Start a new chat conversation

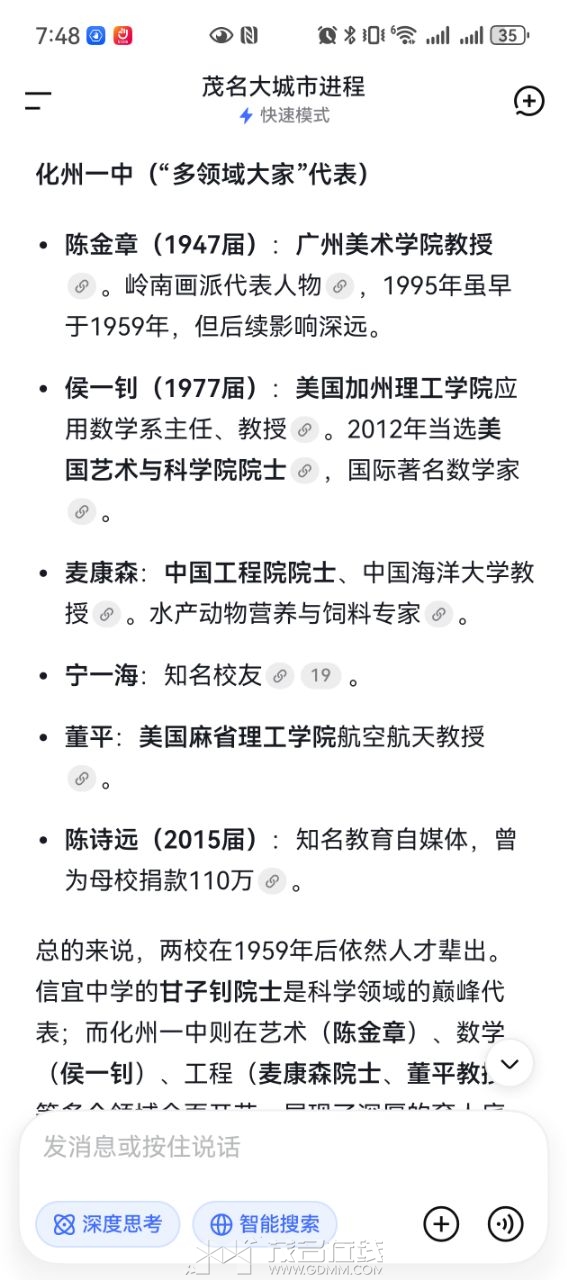pyautogui.click(x=528, y=100)
